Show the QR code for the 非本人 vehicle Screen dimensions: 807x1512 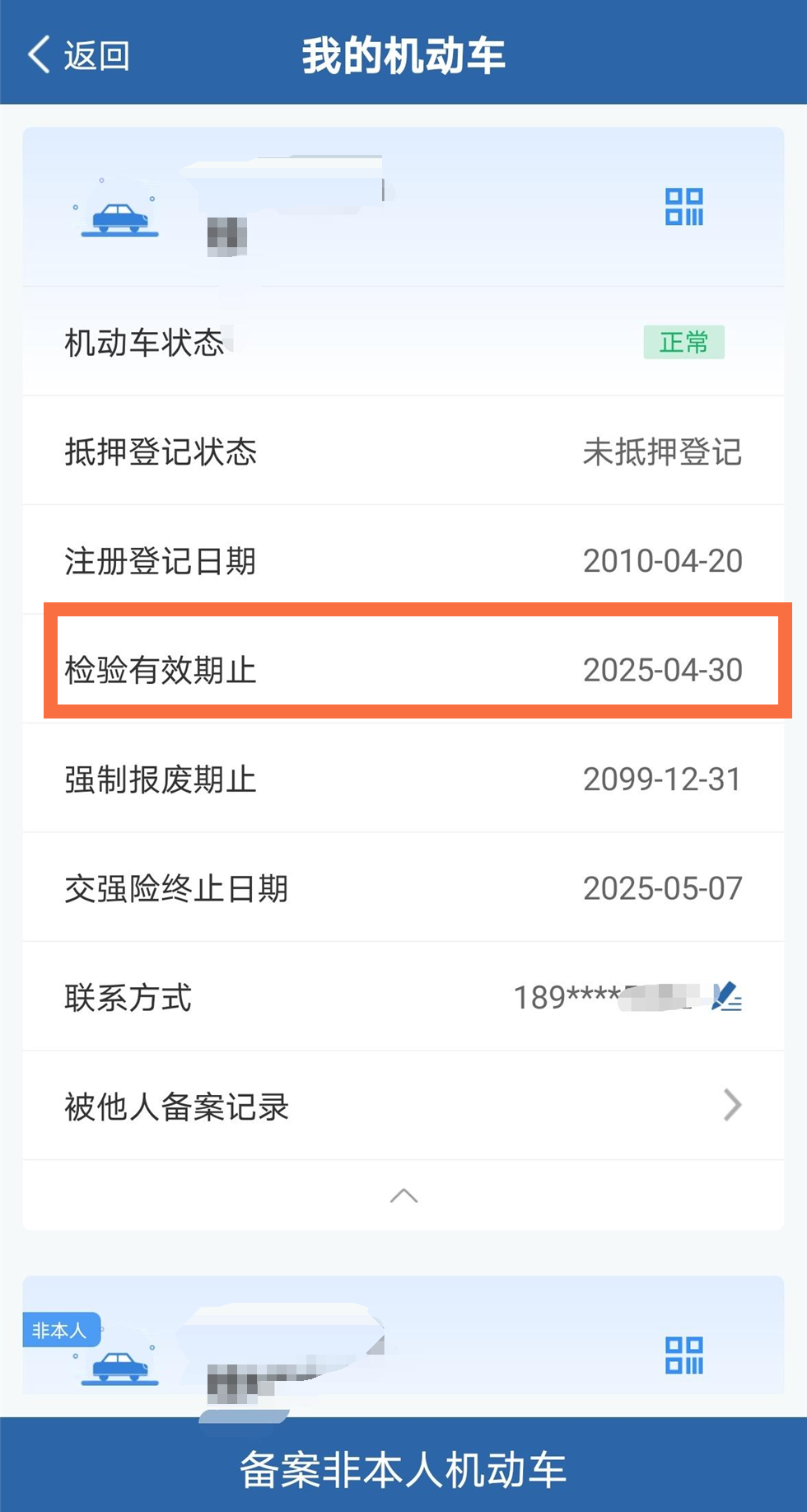tap(684, 1355)
